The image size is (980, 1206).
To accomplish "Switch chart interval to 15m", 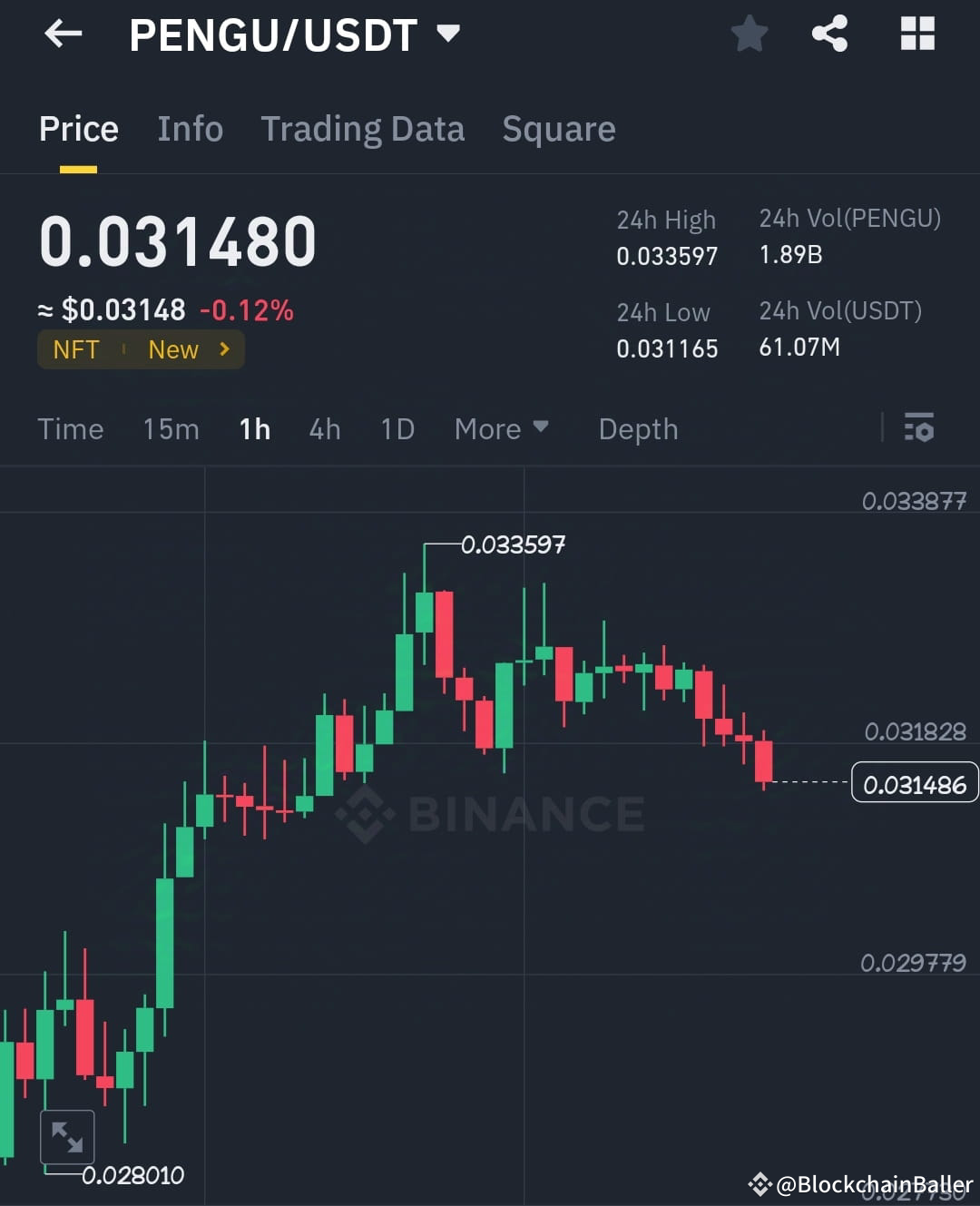I will [x=171, y=428].
